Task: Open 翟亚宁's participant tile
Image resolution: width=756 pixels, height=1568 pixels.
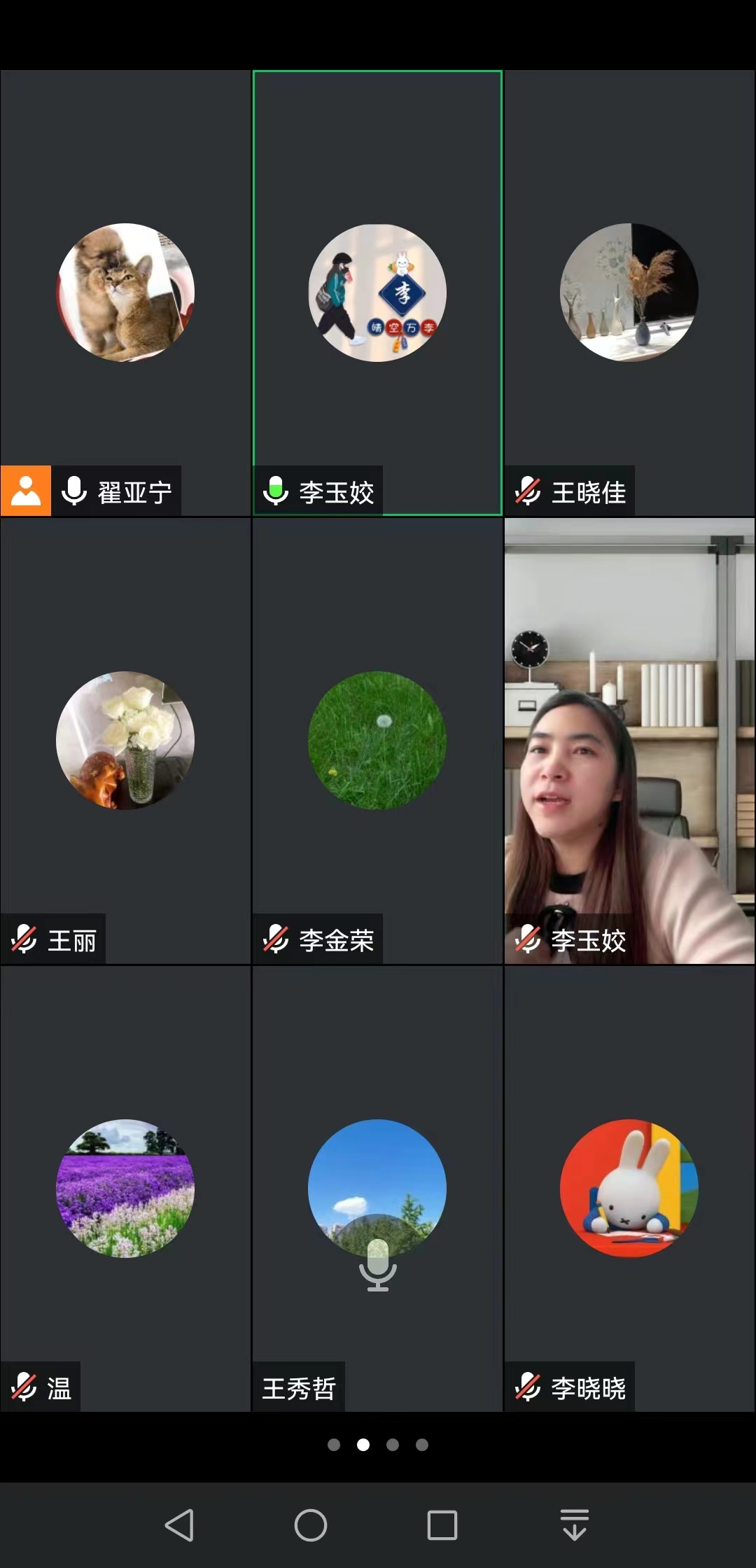Action: click(126, 293)
